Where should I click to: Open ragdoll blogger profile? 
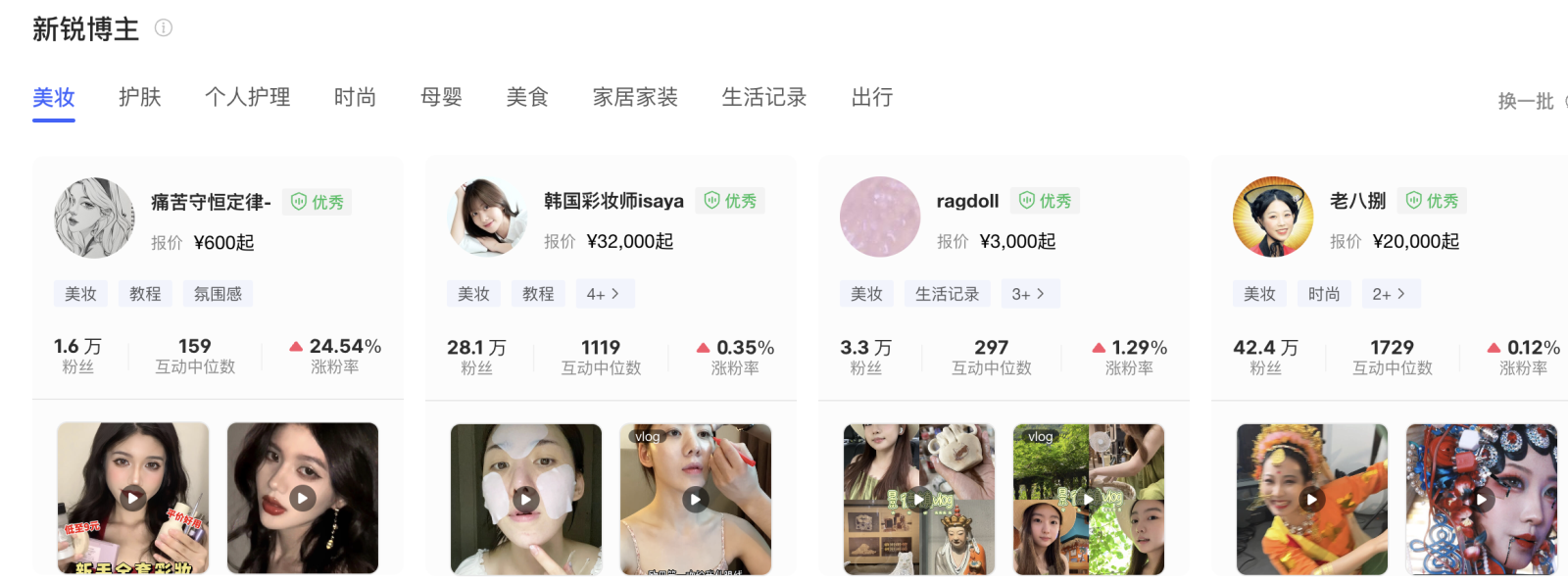pos(967,201)
